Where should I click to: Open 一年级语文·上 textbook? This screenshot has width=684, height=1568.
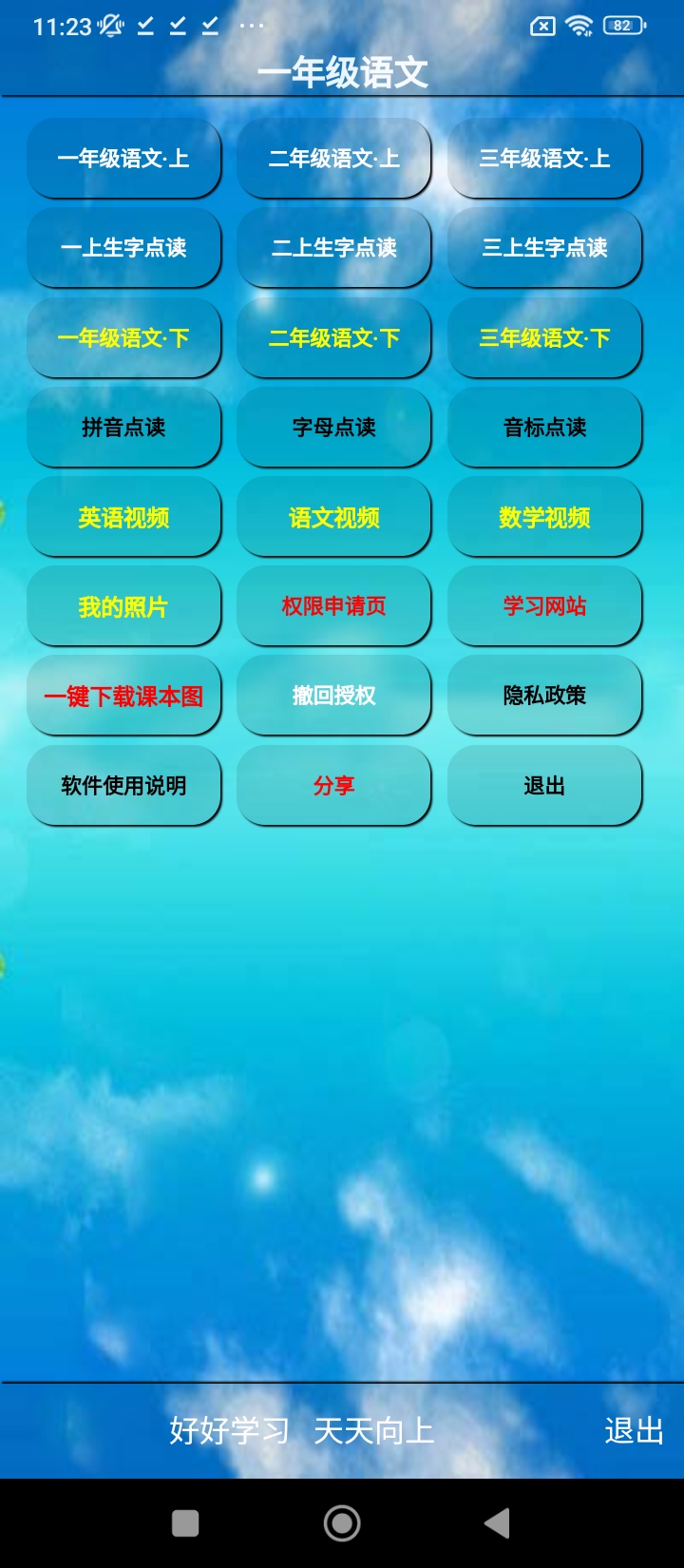[123, 158]
